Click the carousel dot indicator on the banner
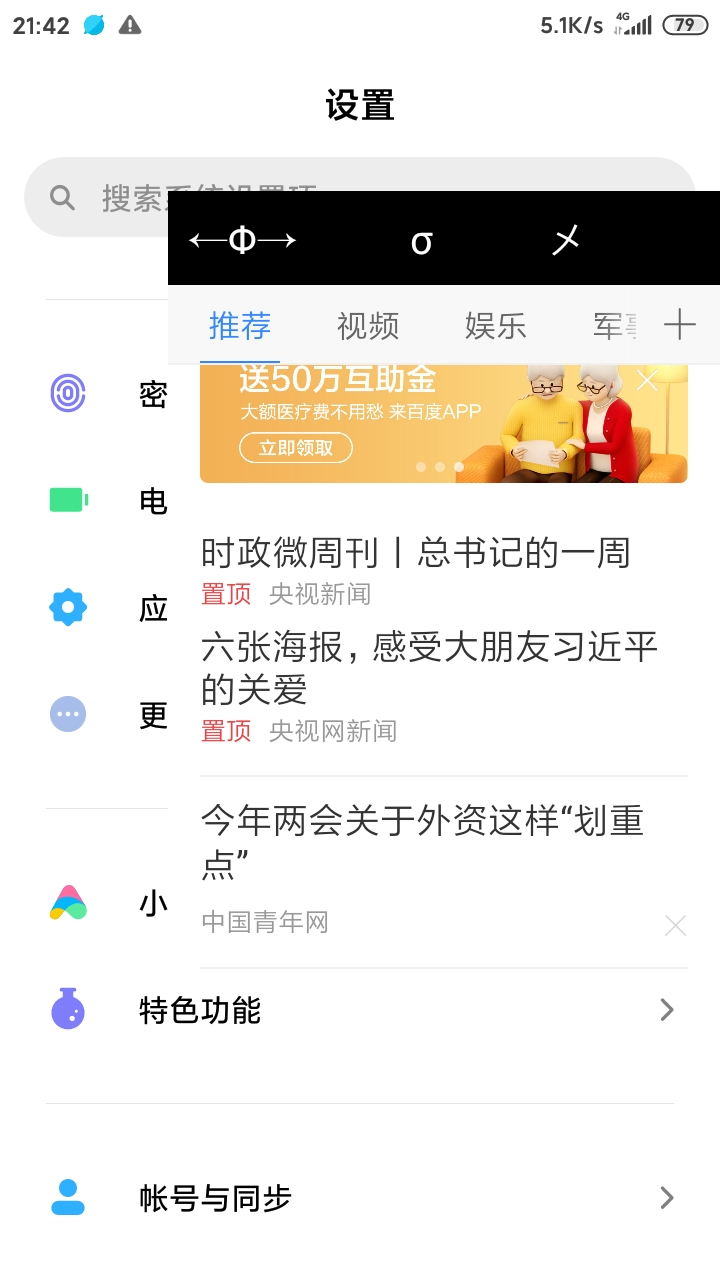 click(439, 466)
